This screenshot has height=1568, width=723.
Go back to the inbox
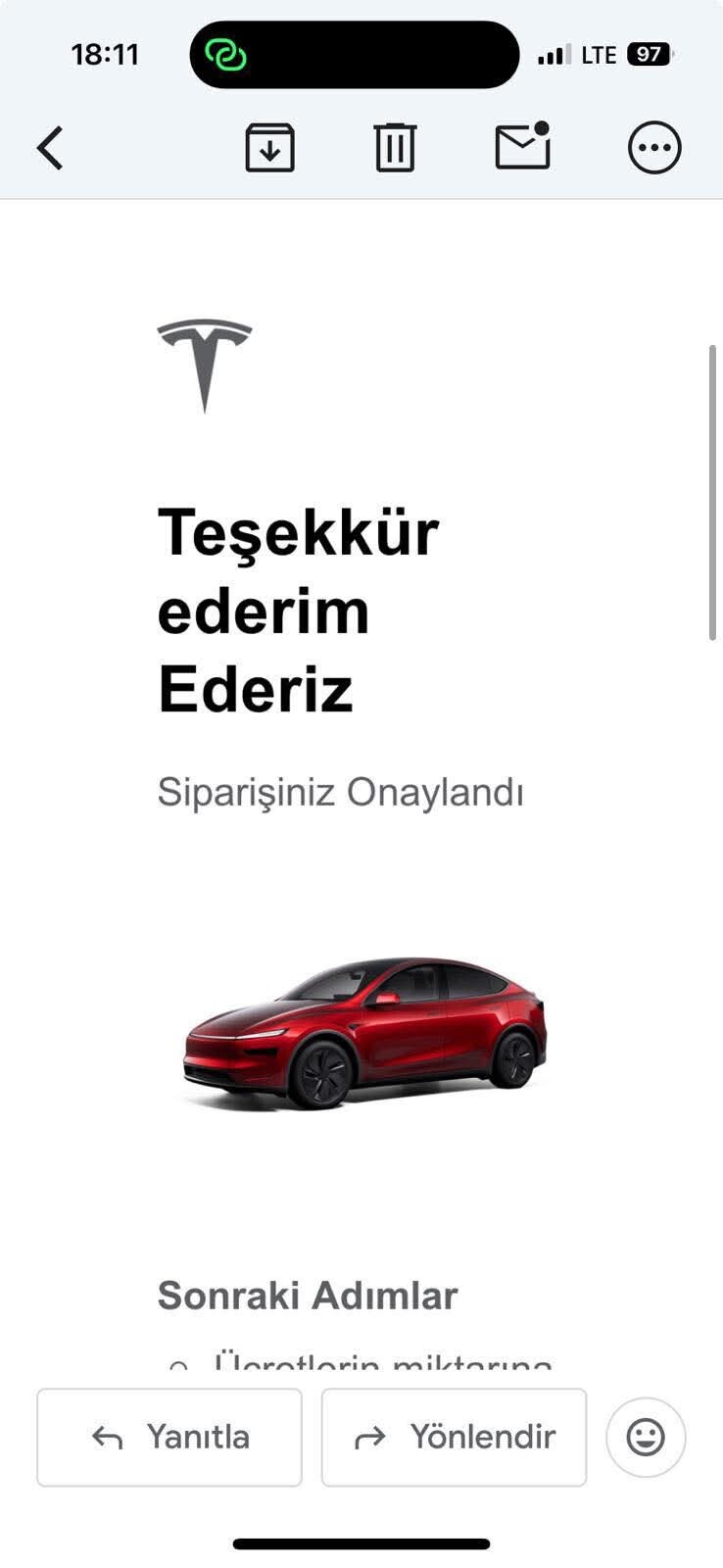click(51, 149)
